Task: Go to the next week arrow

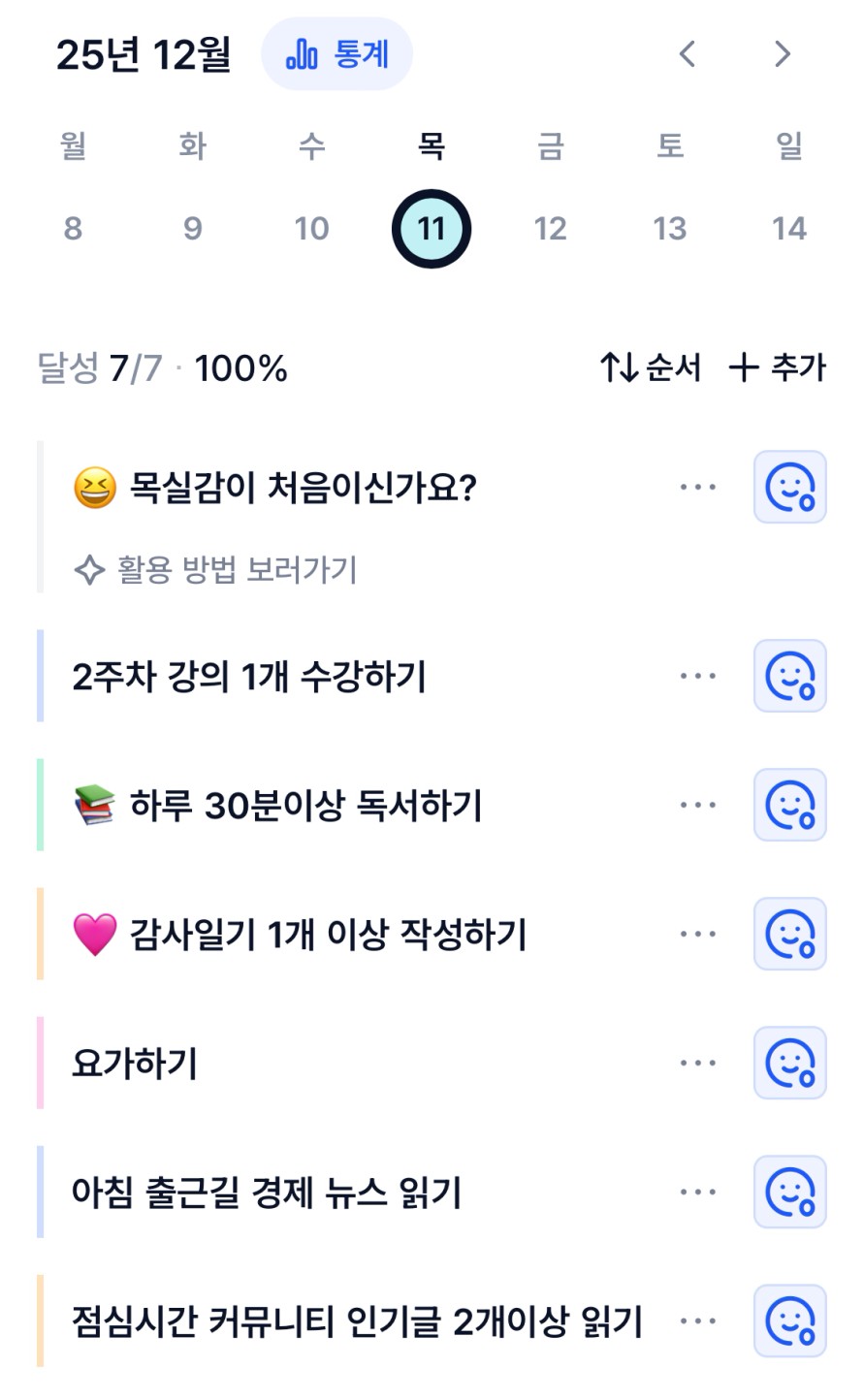Action: click(783, 54)
